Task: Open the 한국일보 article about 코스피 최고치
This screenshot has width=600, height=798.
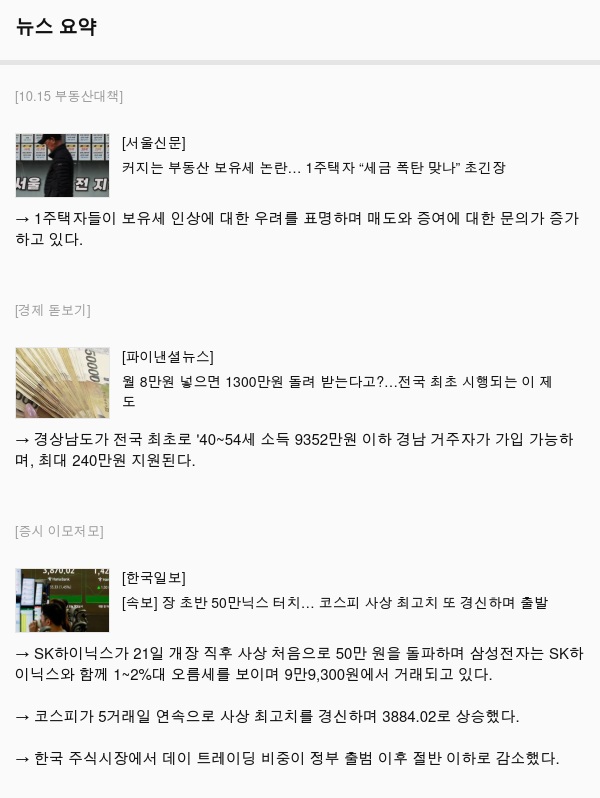Action: (x=334, y=603)
